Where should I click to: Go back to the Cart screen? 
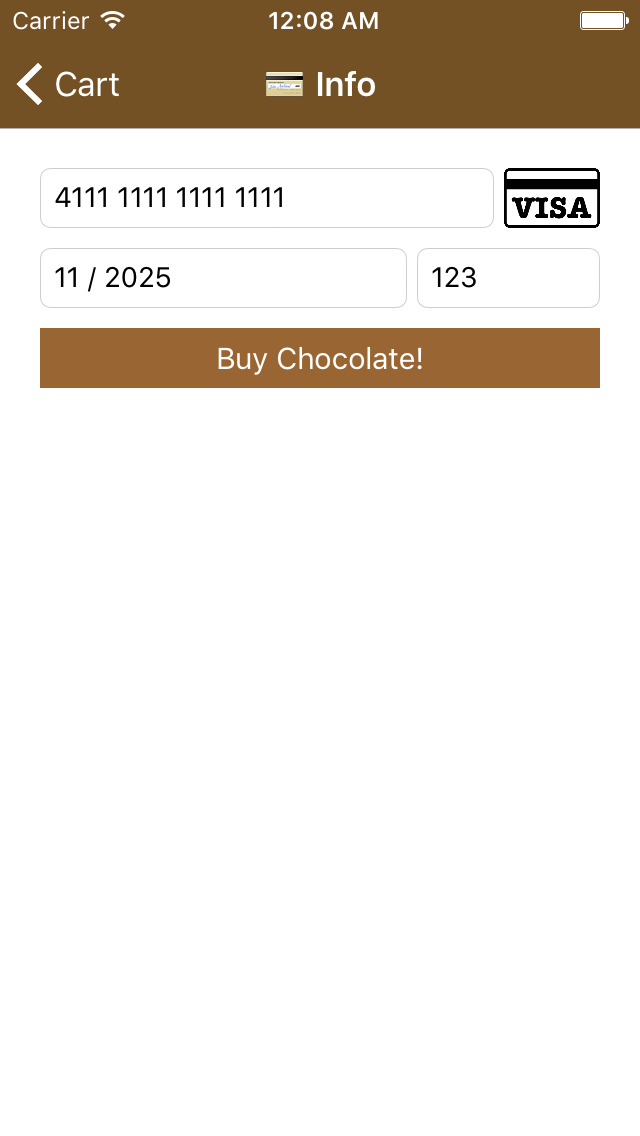point(68,85)
